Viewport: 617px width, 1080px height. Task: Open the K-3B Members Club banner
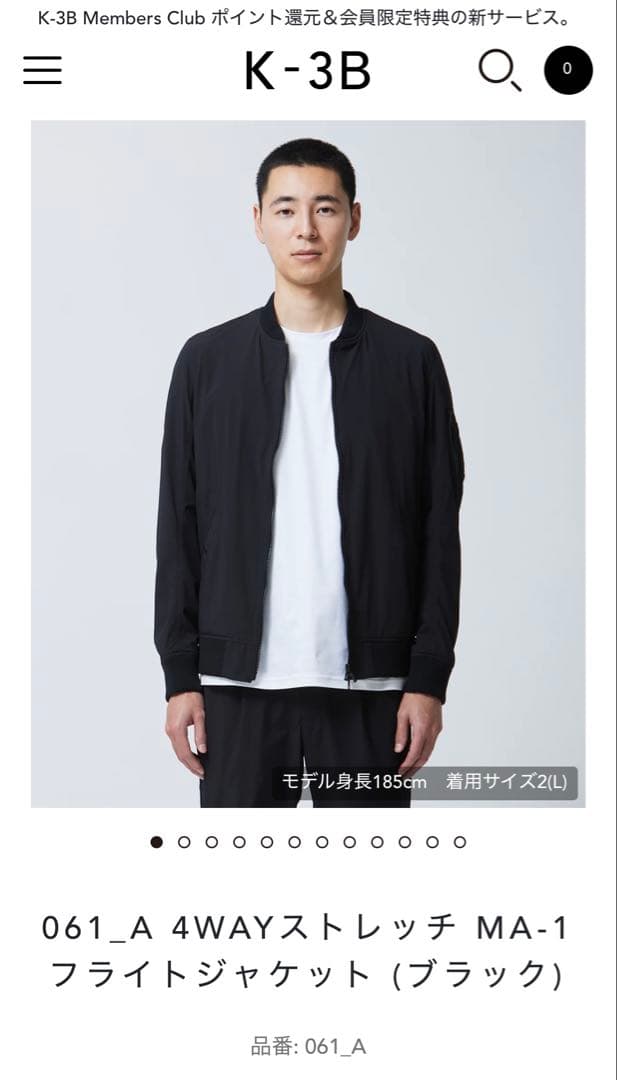(308, 19)
